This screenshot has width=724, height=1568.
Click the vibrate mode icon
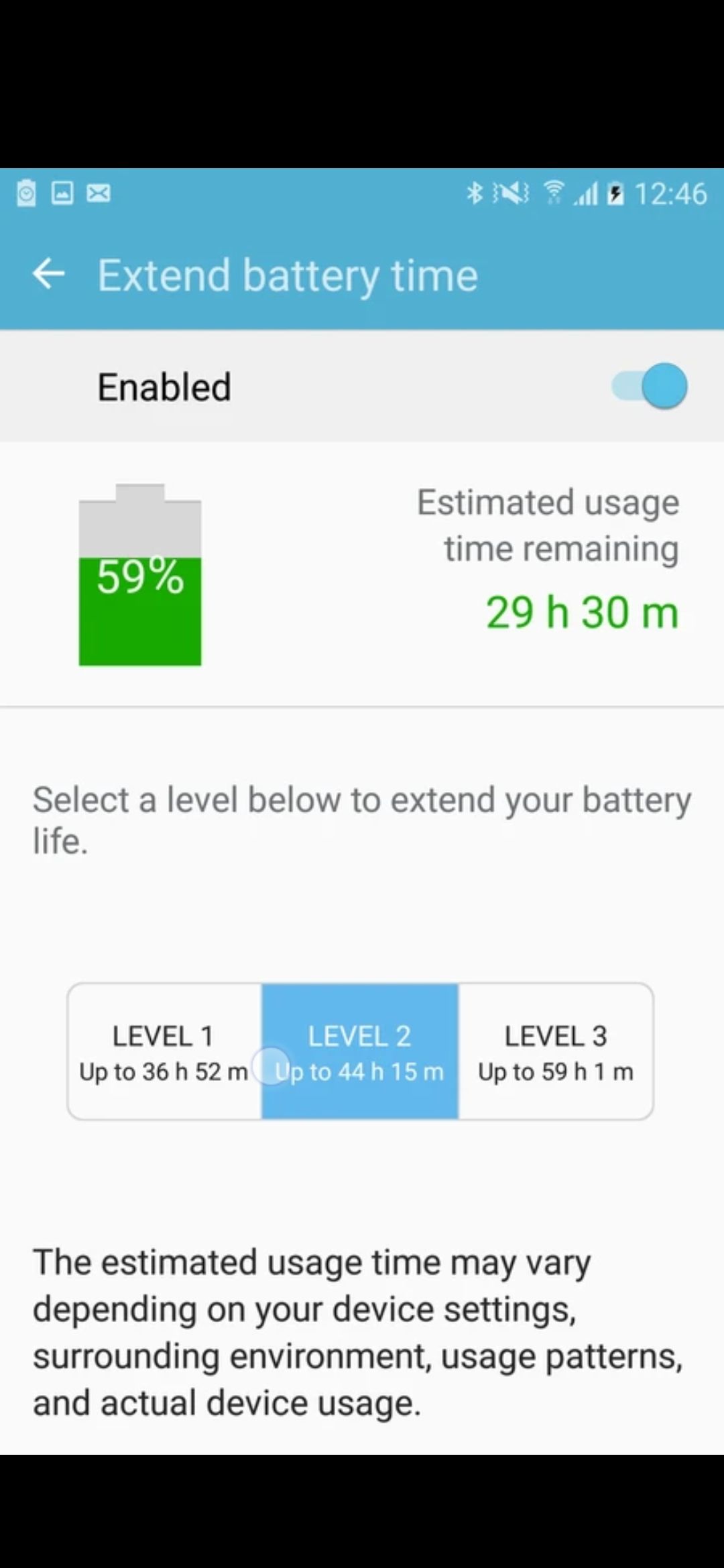click(x=511, y=194)
